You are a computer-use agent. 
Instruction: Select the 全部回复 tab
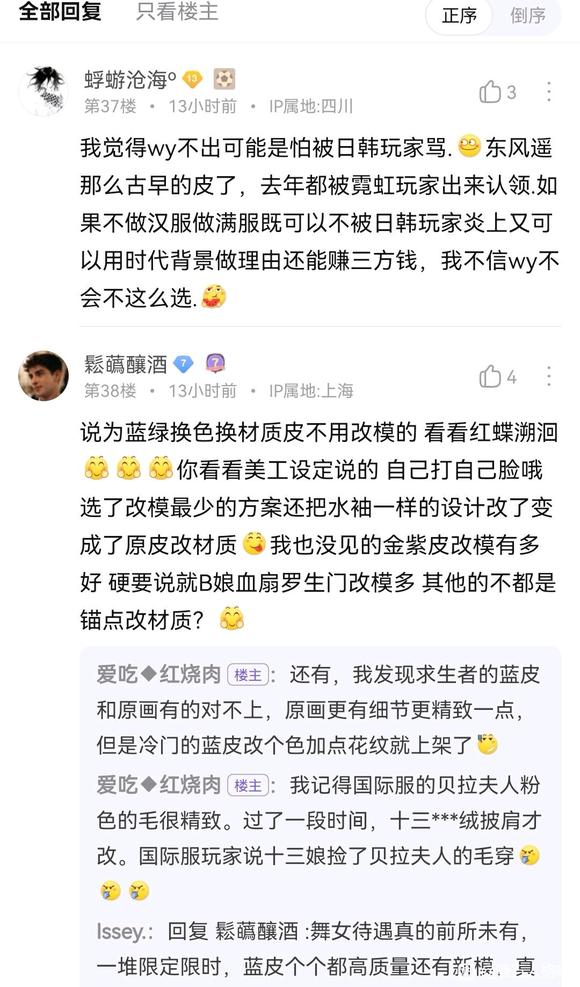(x=60, y=11)
